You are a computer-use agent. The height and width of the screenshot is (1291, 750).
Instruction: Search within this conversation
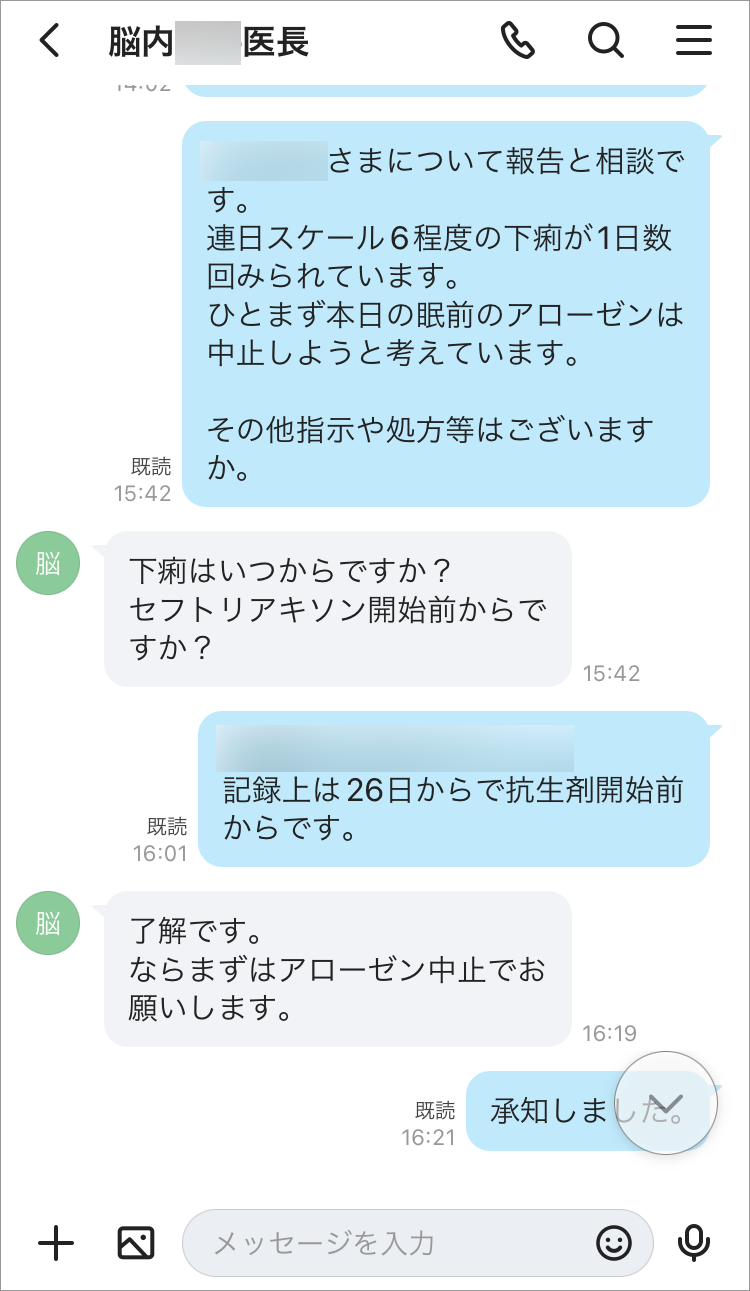(605, 41)
